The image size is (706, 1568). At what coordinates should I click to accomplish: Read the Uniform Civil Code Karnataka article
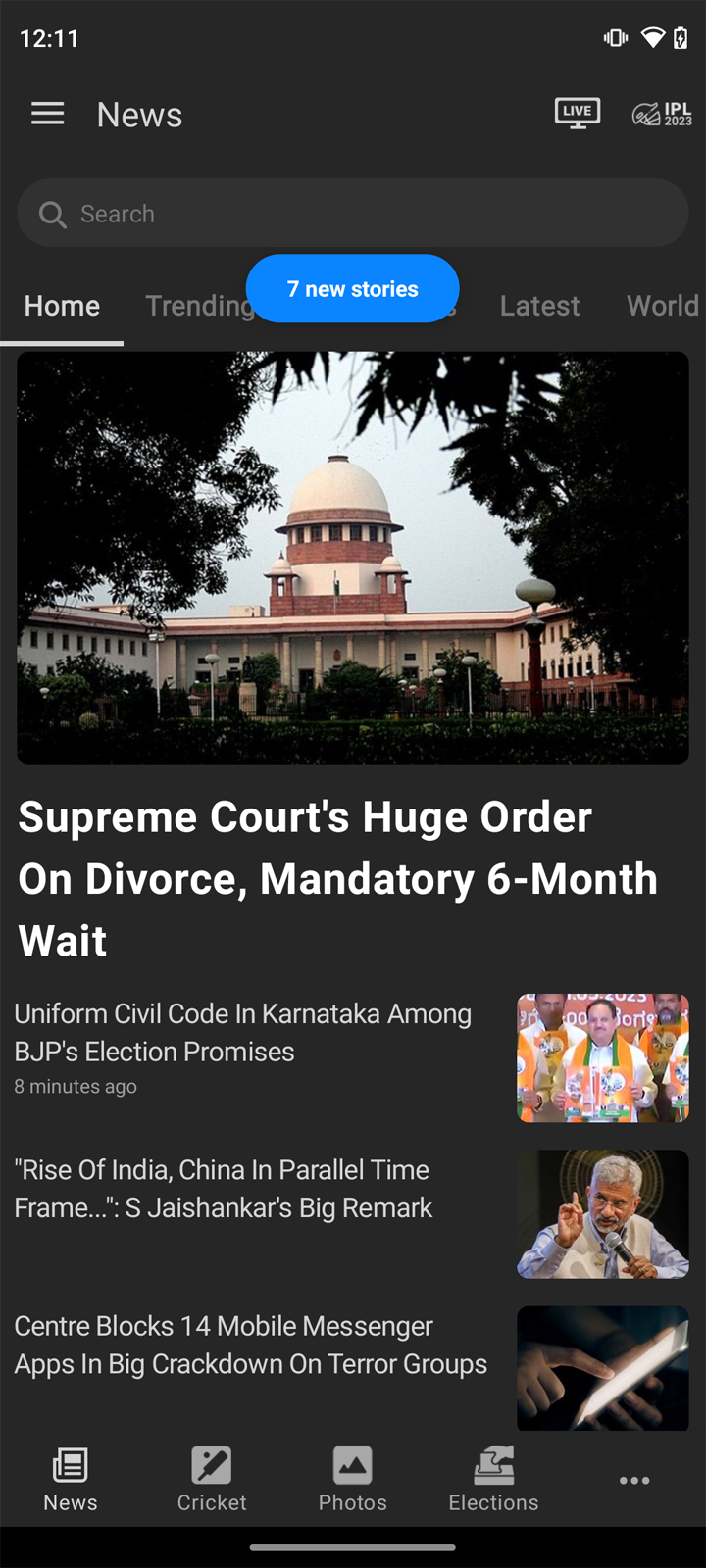pos(243,1032)
